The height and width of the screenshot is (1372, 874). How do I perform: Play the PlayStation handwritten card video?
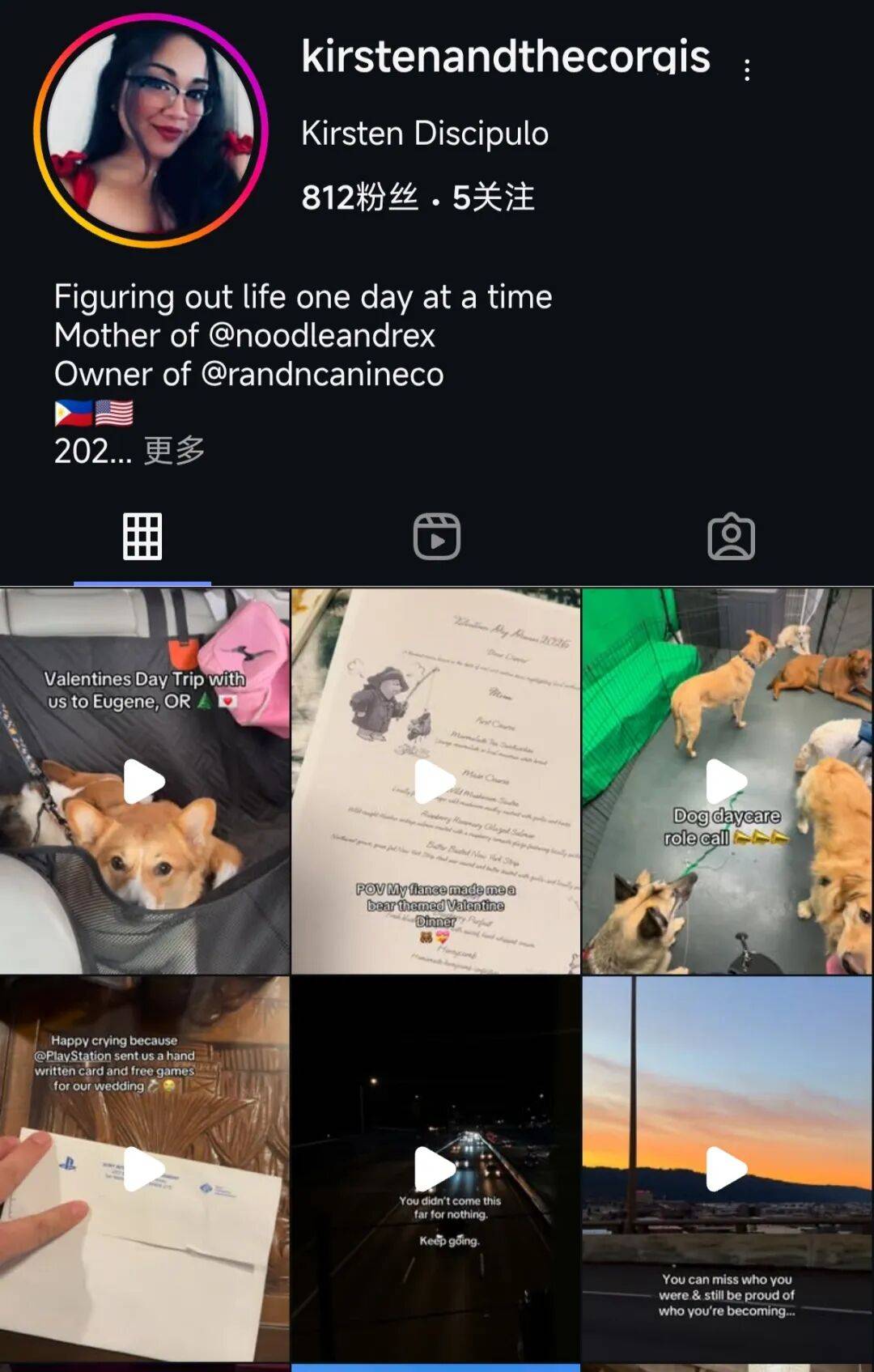[x=144, y=1169]
